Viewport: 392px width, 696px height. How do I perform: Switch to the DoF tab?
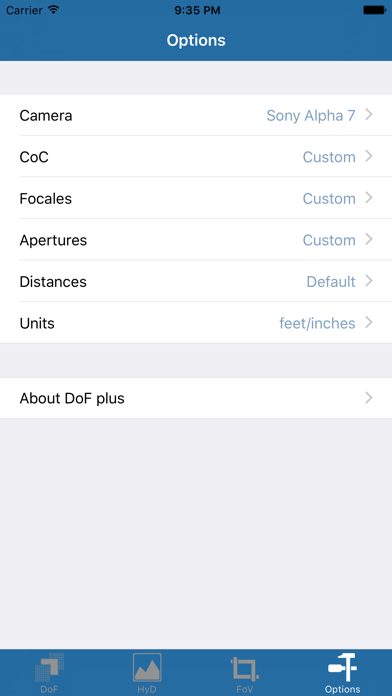tap(49, 673)
